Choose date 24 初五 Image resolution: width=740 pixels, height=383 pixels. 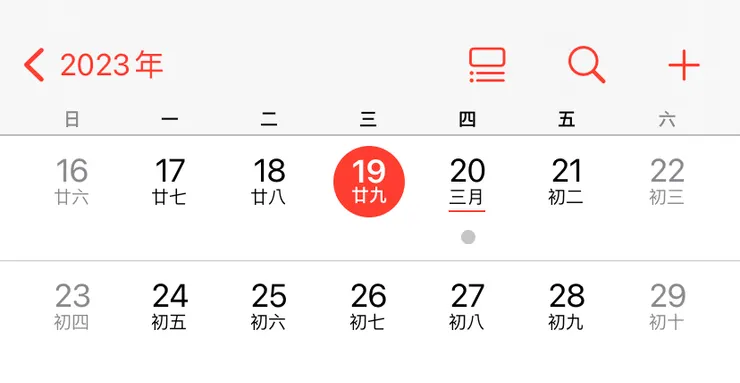click(x=170, y=307)
